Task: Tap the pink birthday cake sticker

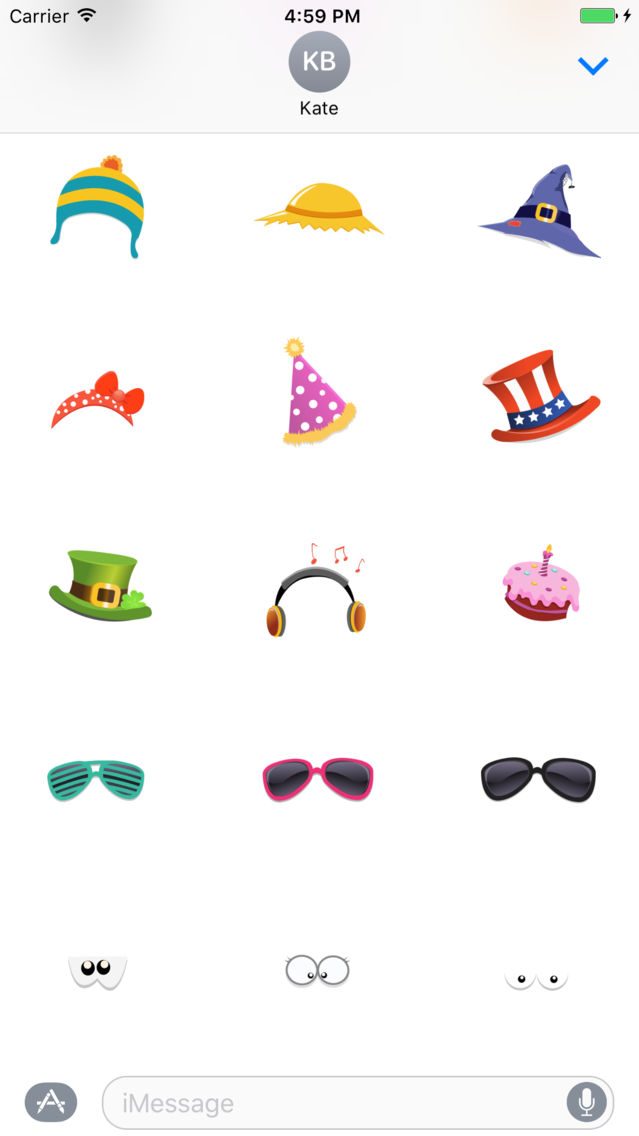Action: 540,584
